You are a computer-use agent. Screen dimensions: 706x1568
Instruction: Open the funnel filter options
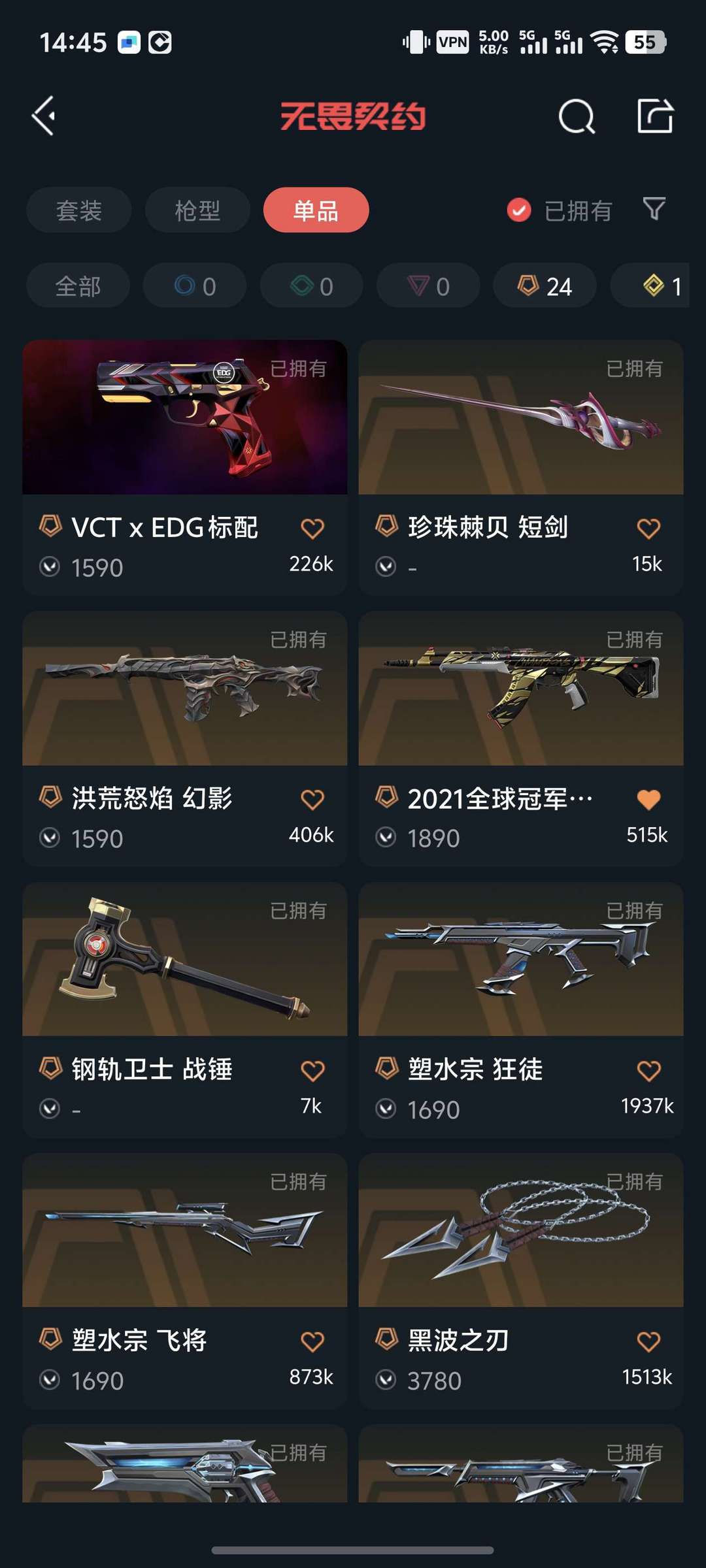tap(654, 209)
